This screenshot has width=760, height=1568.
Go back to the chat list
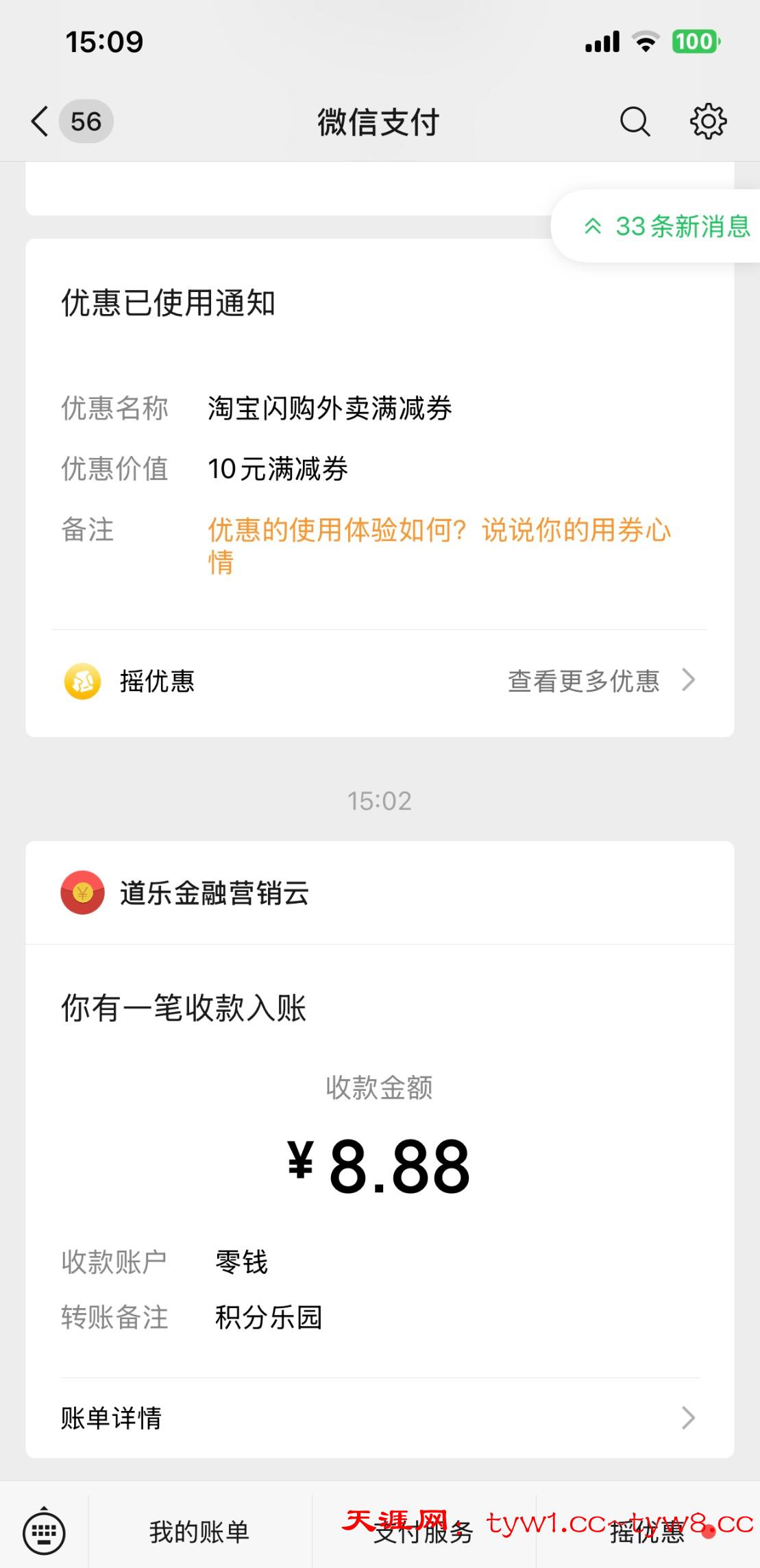pos(41,122)
